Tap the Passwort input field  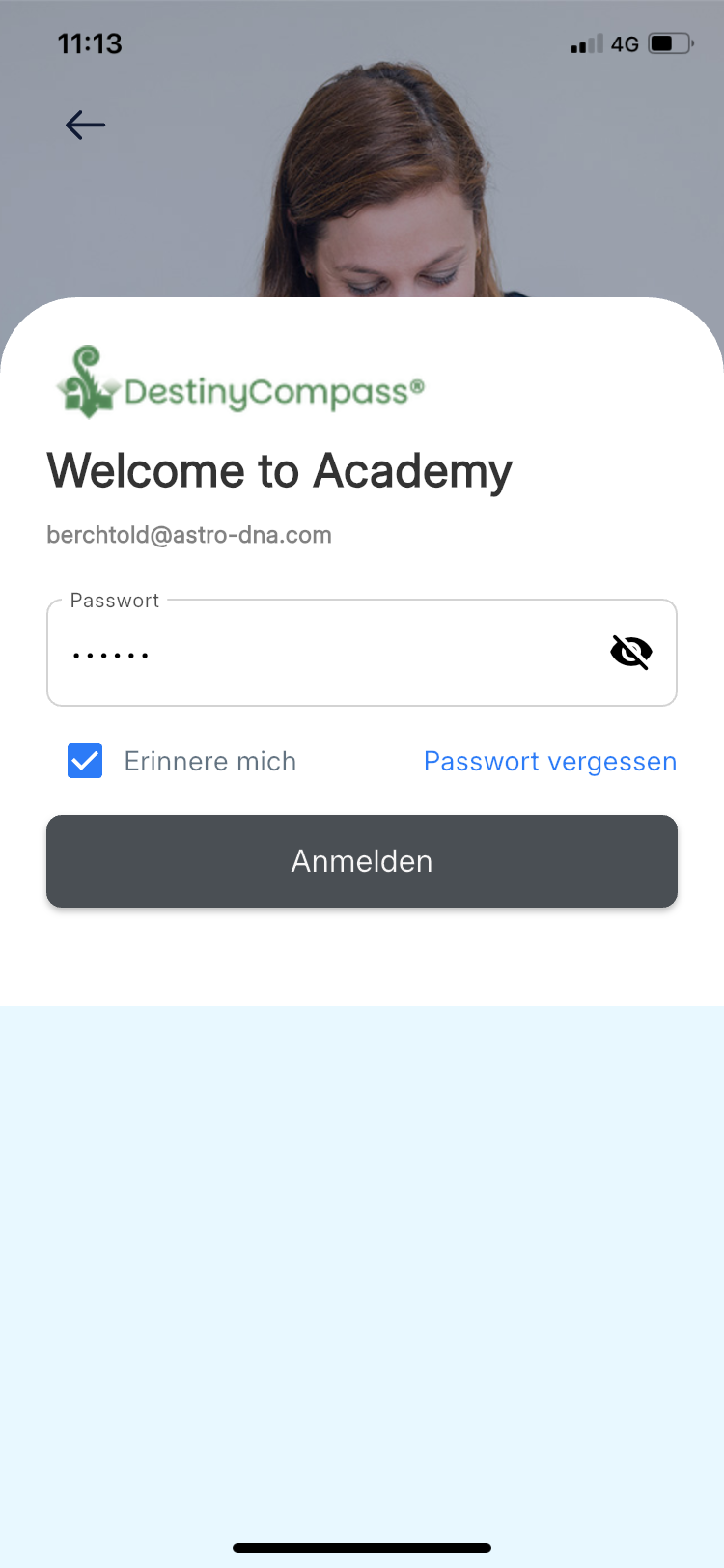click(362, 653)
